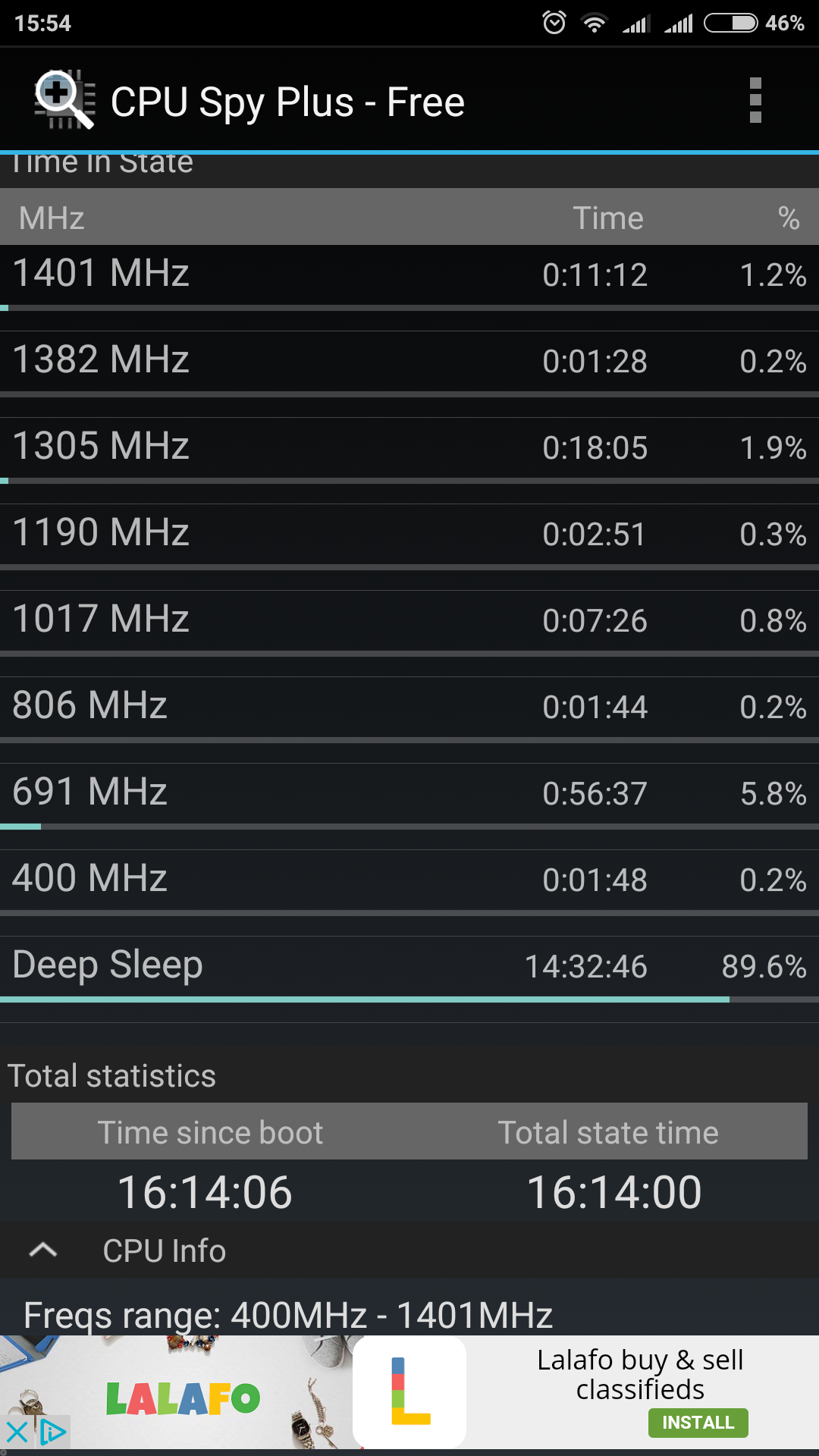Collapse the CPU Info section
The width and height of the screenshot is (819, 1456).
click(x=43, y=1250)
